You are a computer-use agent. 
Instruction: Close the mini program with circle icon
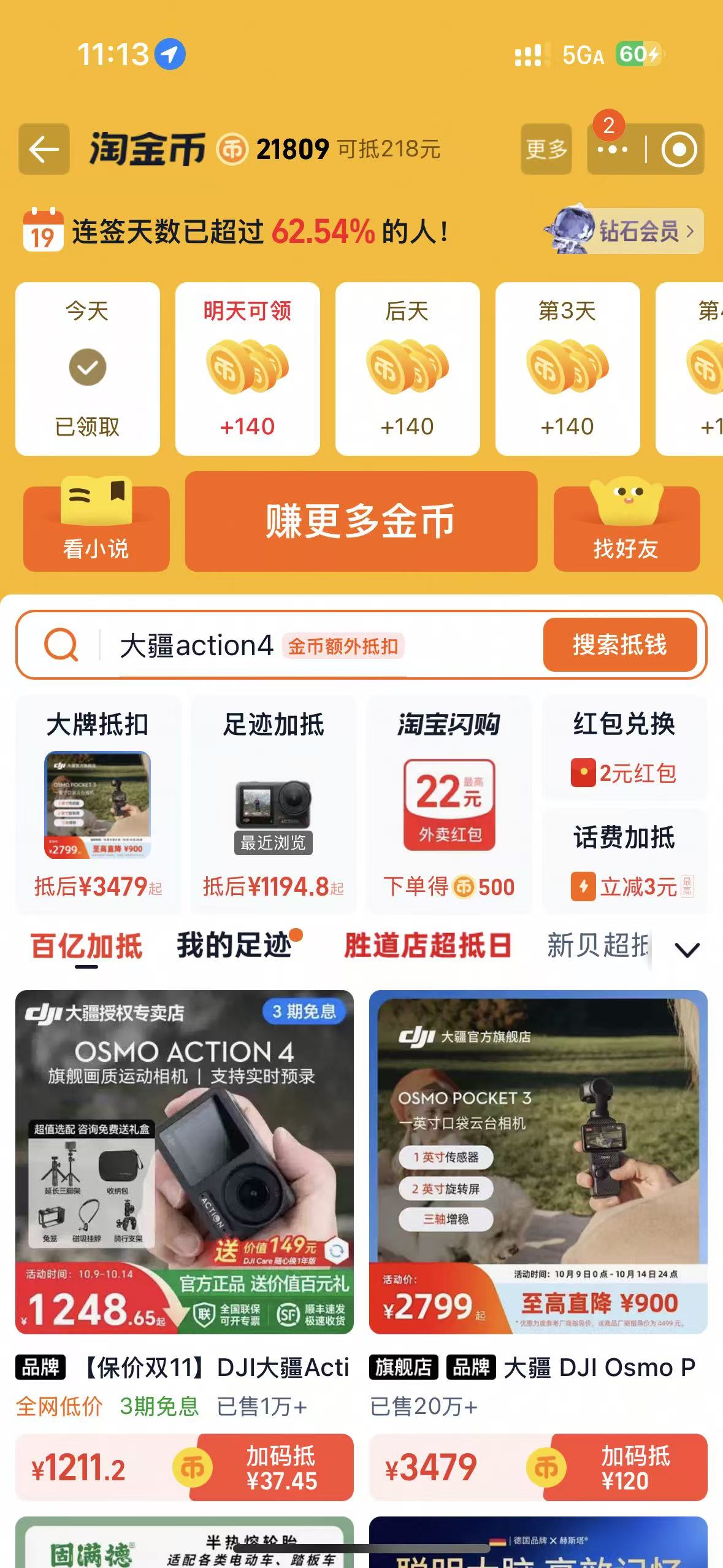pyautogui.click(x=678, y=150)
